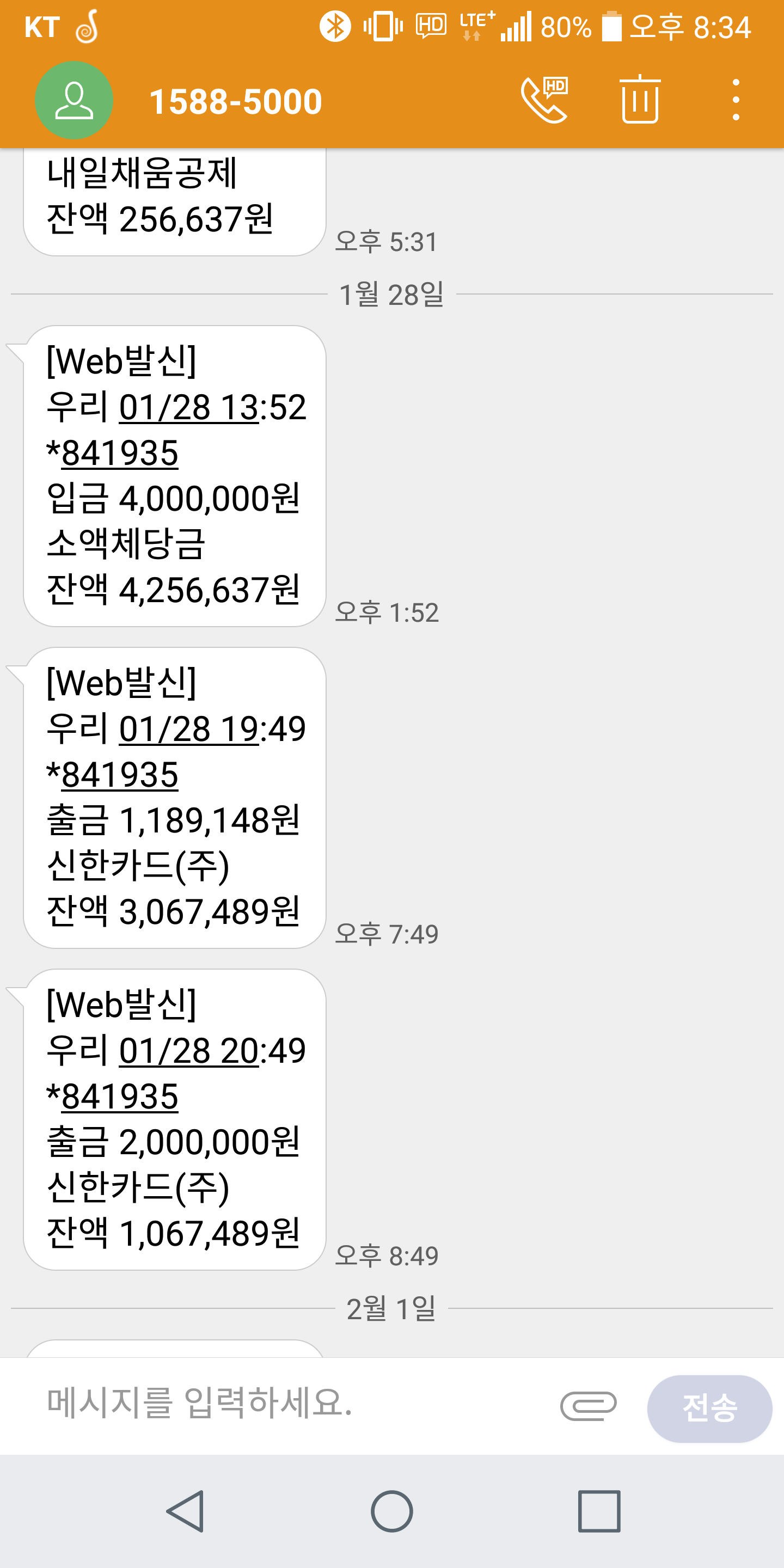Viewport: 784px width, 1568px height.
Task: Open linked number 841935 in 2,000,000원 withdrawal message
Action: pyautogui.click(x=120, y=1097)
